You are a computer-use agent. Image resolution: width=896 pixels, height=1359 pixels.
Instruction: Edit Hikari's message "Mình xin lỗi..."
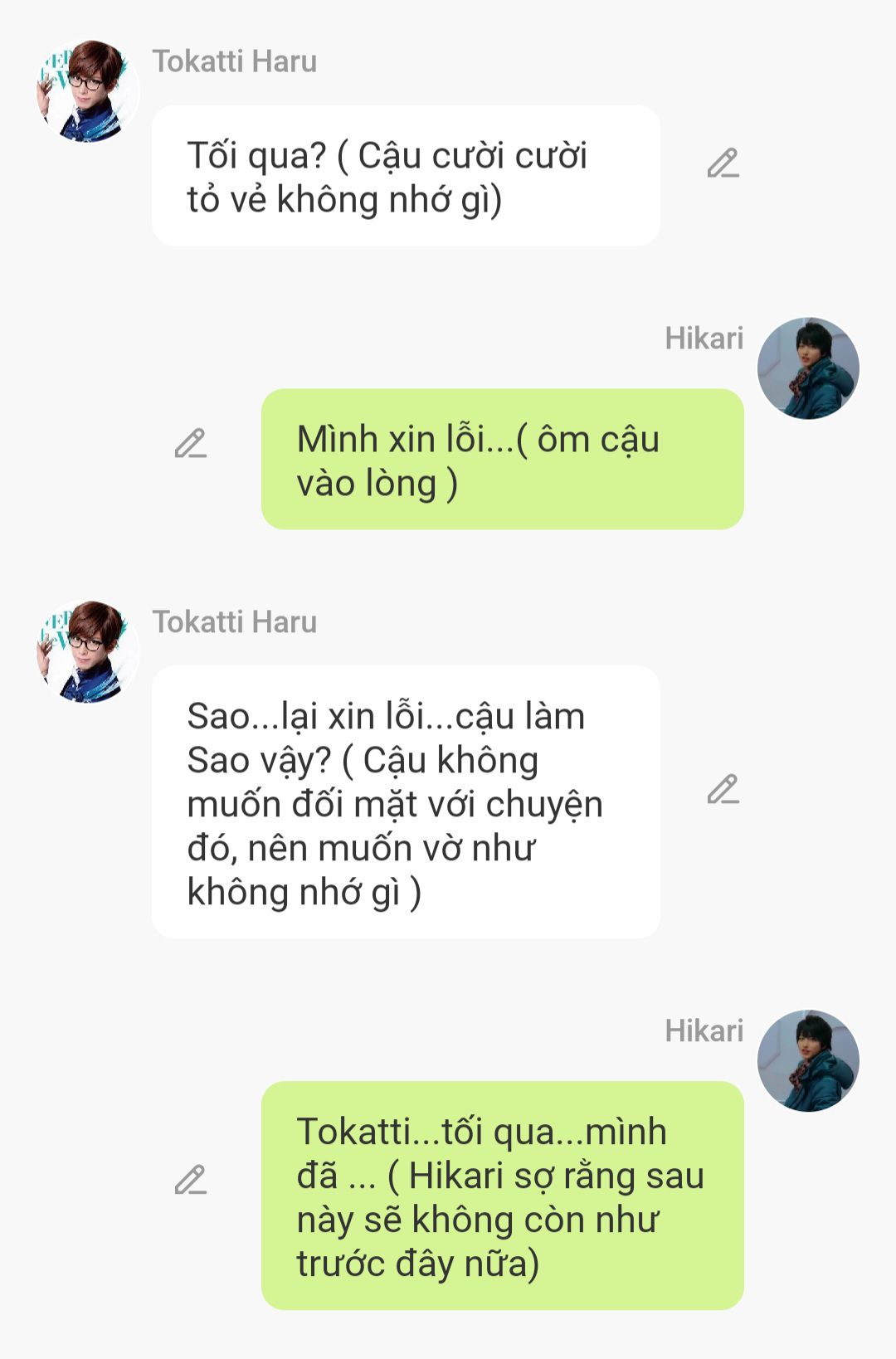(x=190, y=444)
